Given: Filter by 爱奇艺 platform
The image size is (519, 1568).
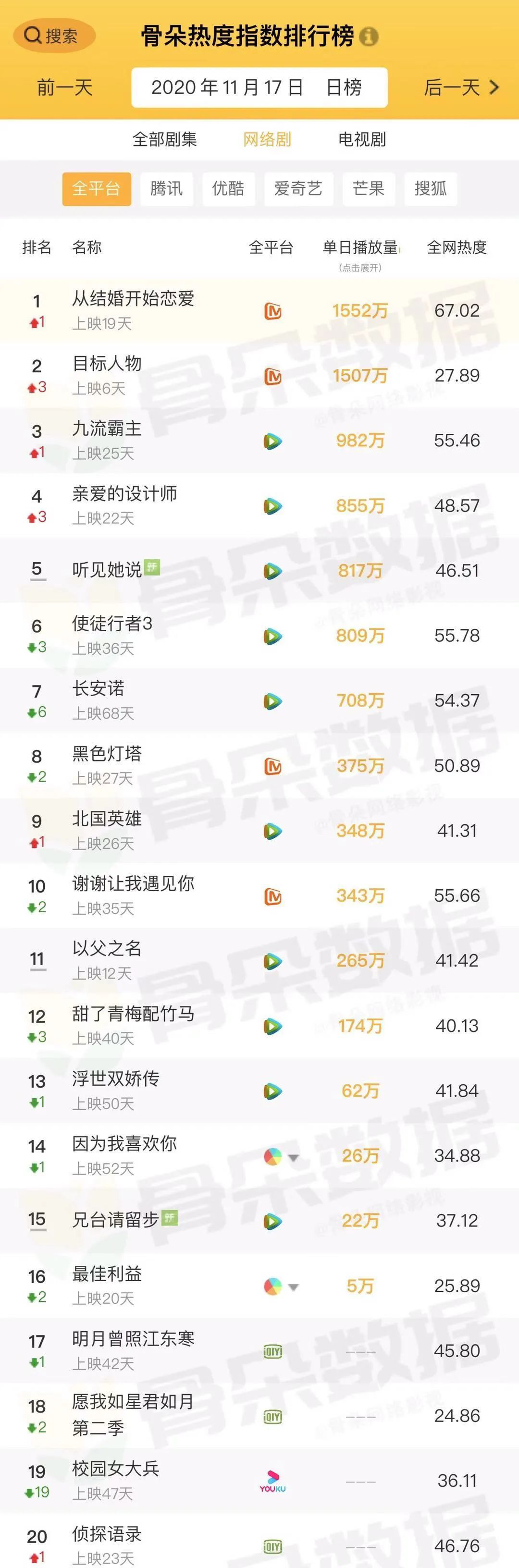Looking at the screenshot, I should point(298,189).
